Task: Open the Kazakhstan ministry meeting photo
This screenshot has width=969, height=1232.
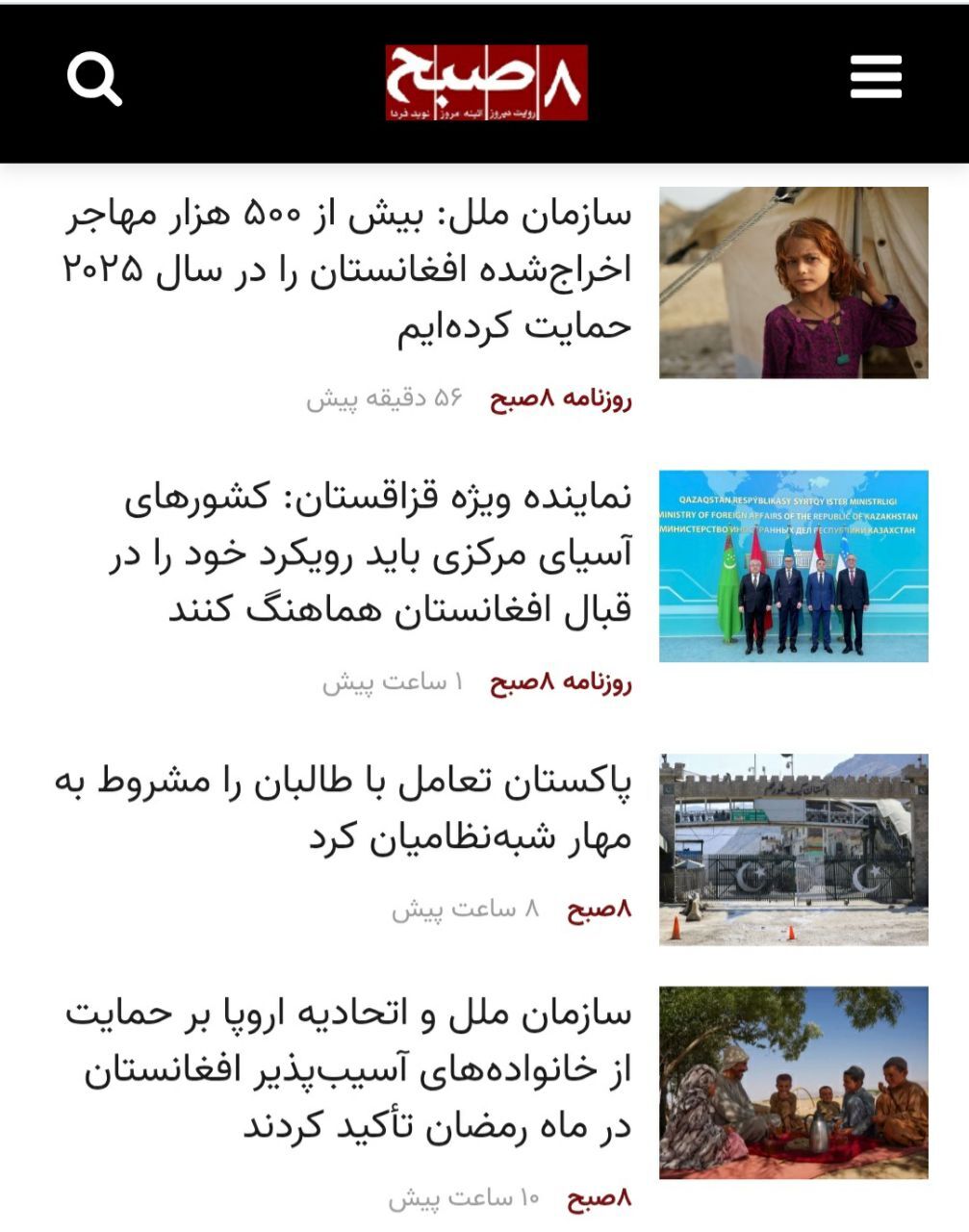Action: point(793,566)
